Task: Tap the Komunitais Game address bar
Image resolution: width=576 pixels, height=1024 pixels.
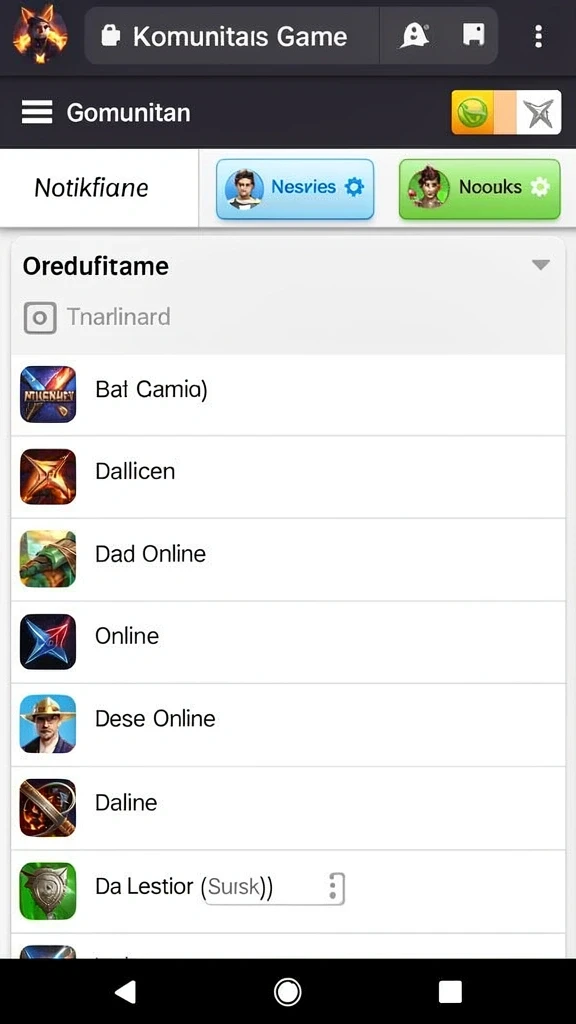Action: 232,36
